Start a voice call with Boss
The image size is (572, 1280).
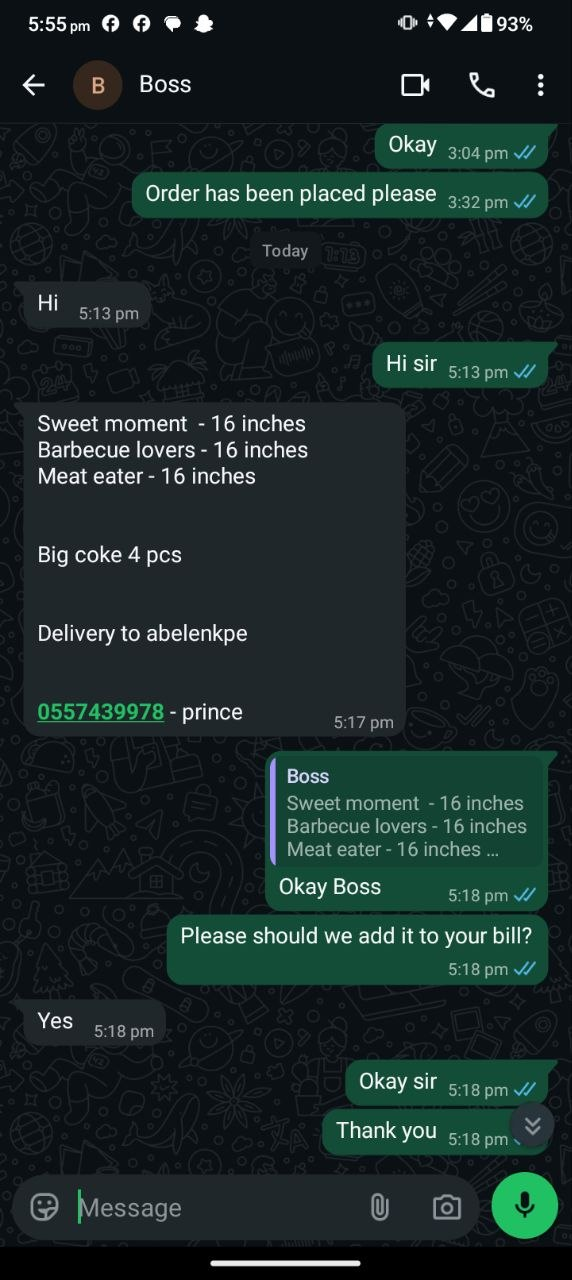(482, 85)
